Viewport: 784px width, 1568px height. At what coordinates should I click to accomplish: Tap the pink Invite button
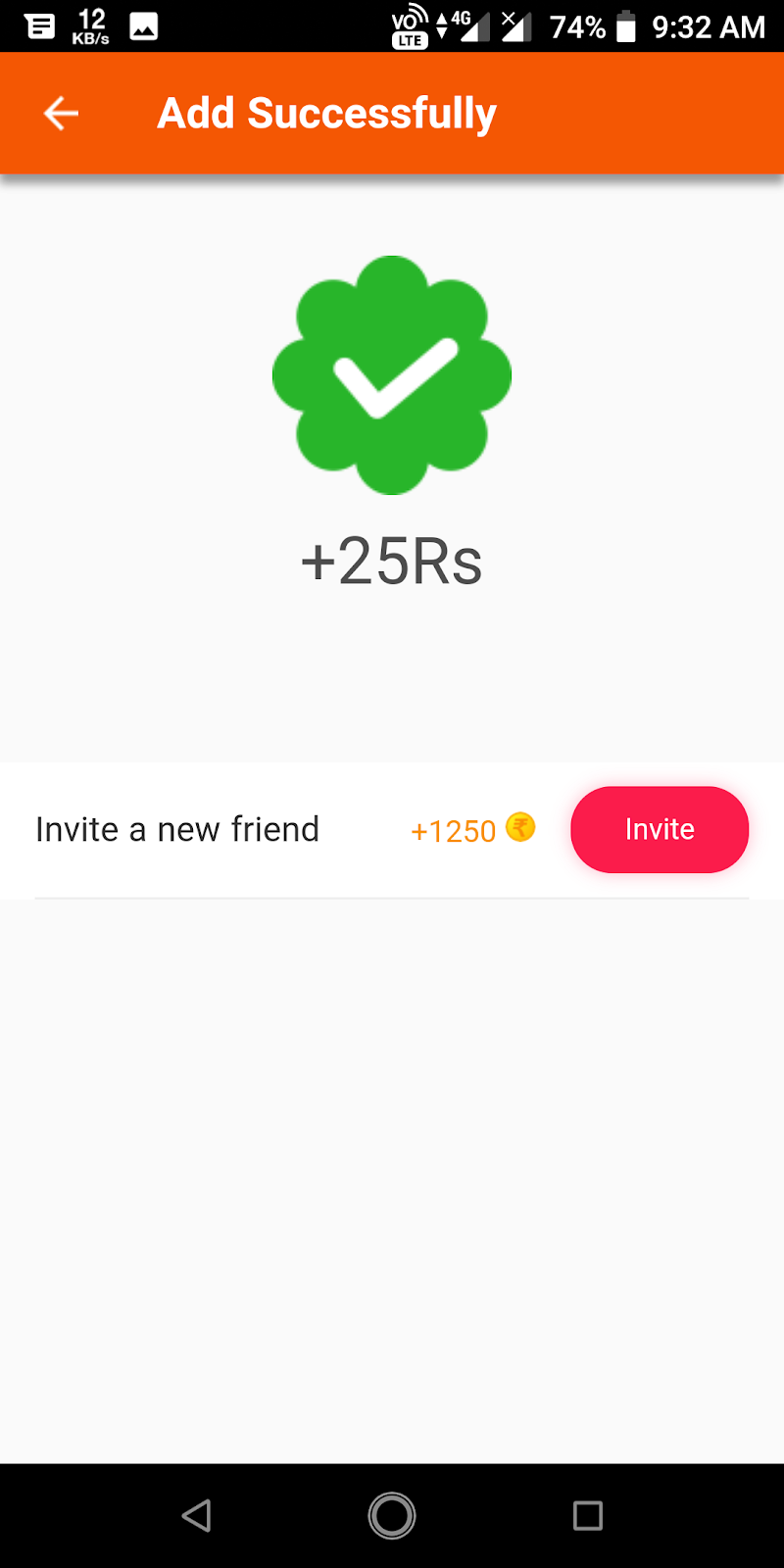pyautogui.click(x=660, y=829)
